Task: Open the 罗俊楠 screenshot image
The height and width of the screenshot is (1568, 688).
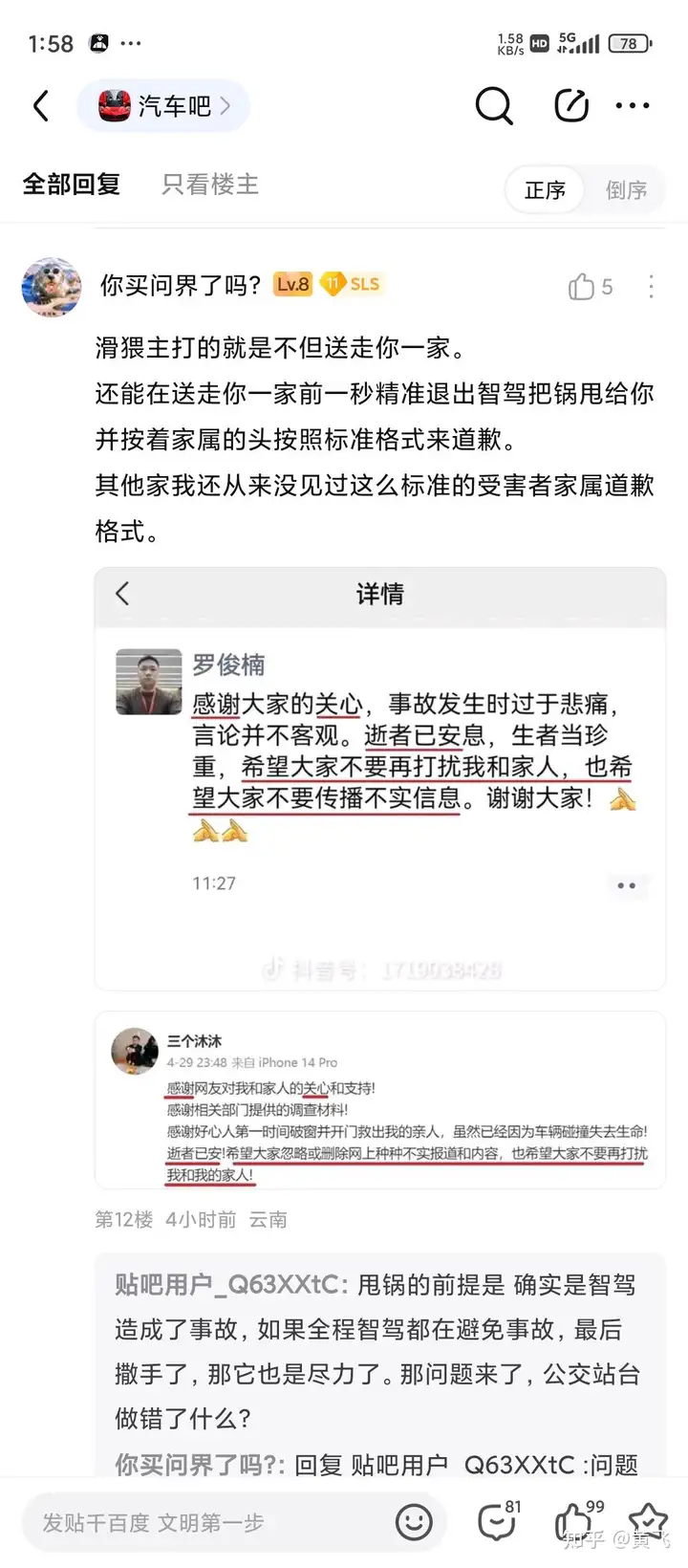Action: click(x=380, y=779)
